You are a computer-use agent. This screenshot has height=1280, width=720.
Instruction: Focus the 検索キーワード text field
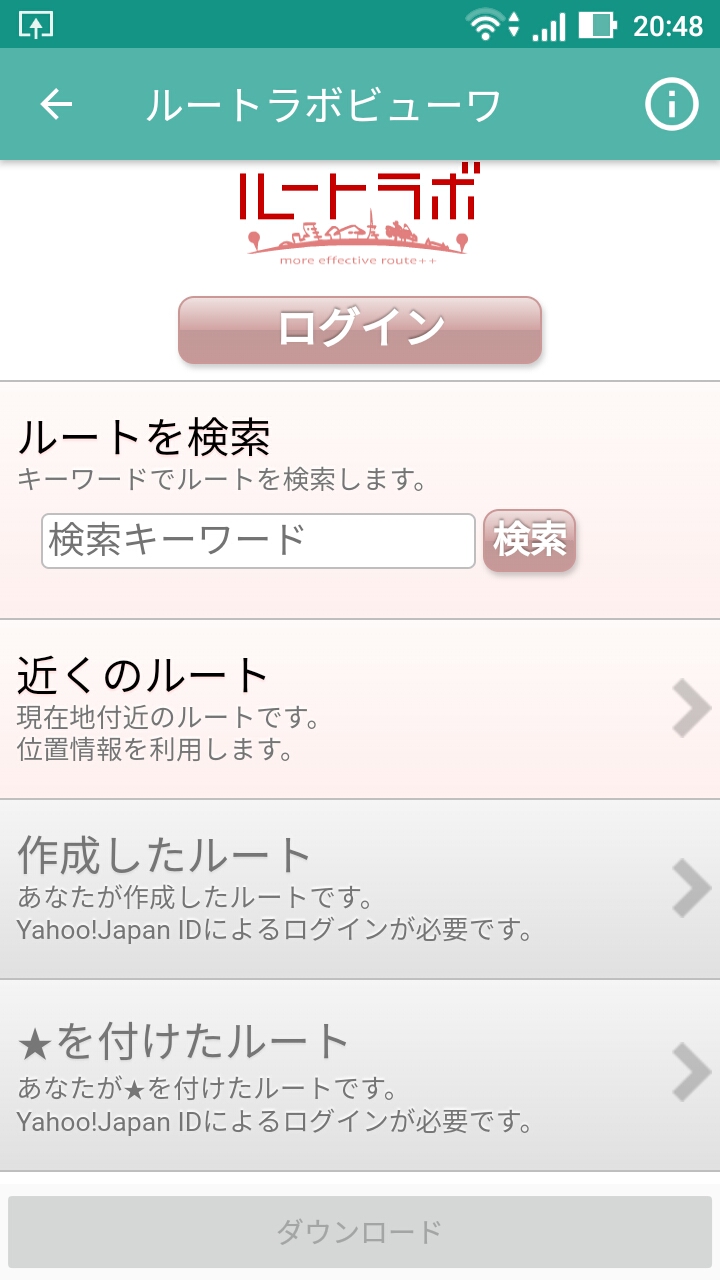coord(258,541)
